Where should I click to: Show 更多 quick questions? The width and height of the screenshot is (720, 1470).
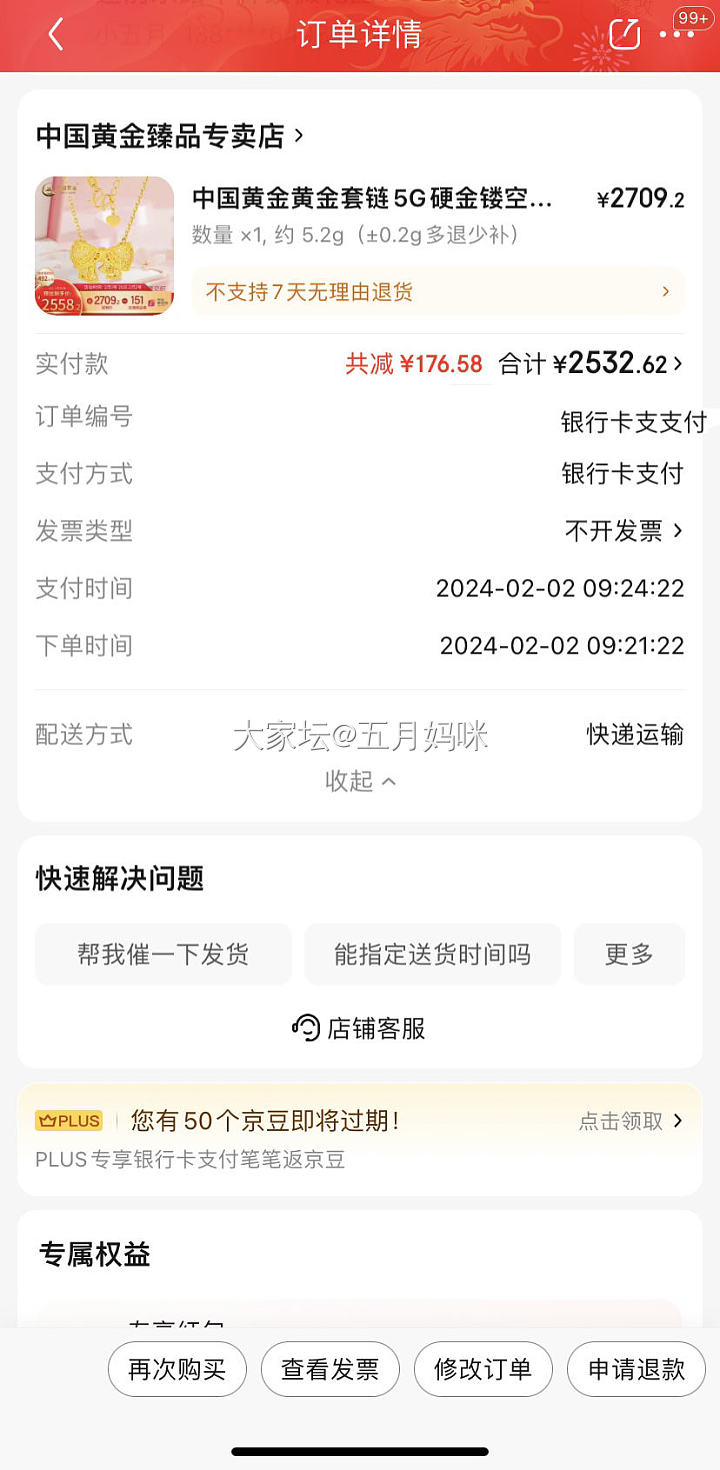(629, 954)
